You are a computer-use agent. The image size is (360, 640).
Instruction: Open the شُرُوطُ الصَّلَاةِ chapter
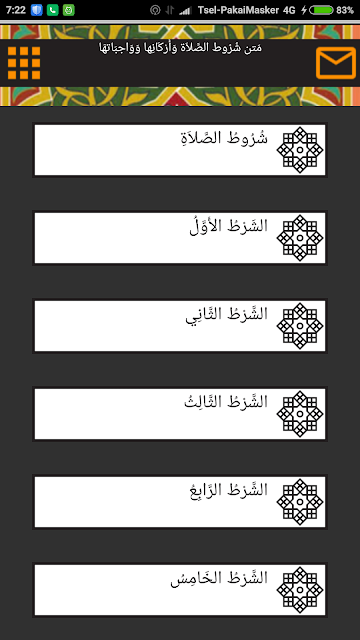click(x=180, y=150)
